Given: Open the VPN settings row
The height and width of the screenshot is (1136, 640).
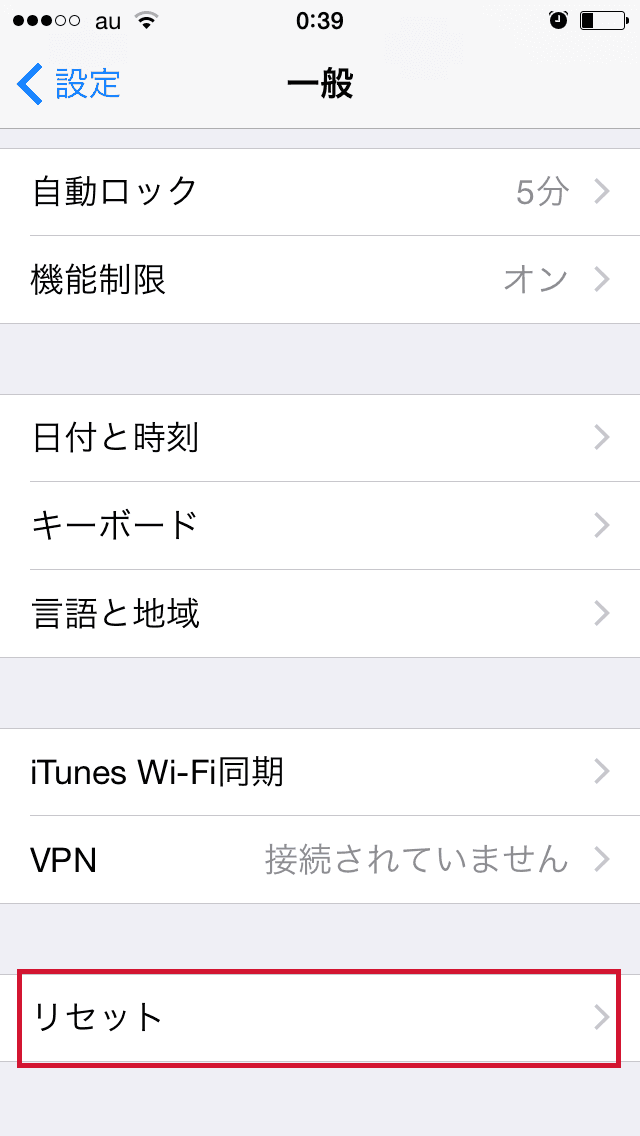Looking at the screenshot, I should point(320,860).
